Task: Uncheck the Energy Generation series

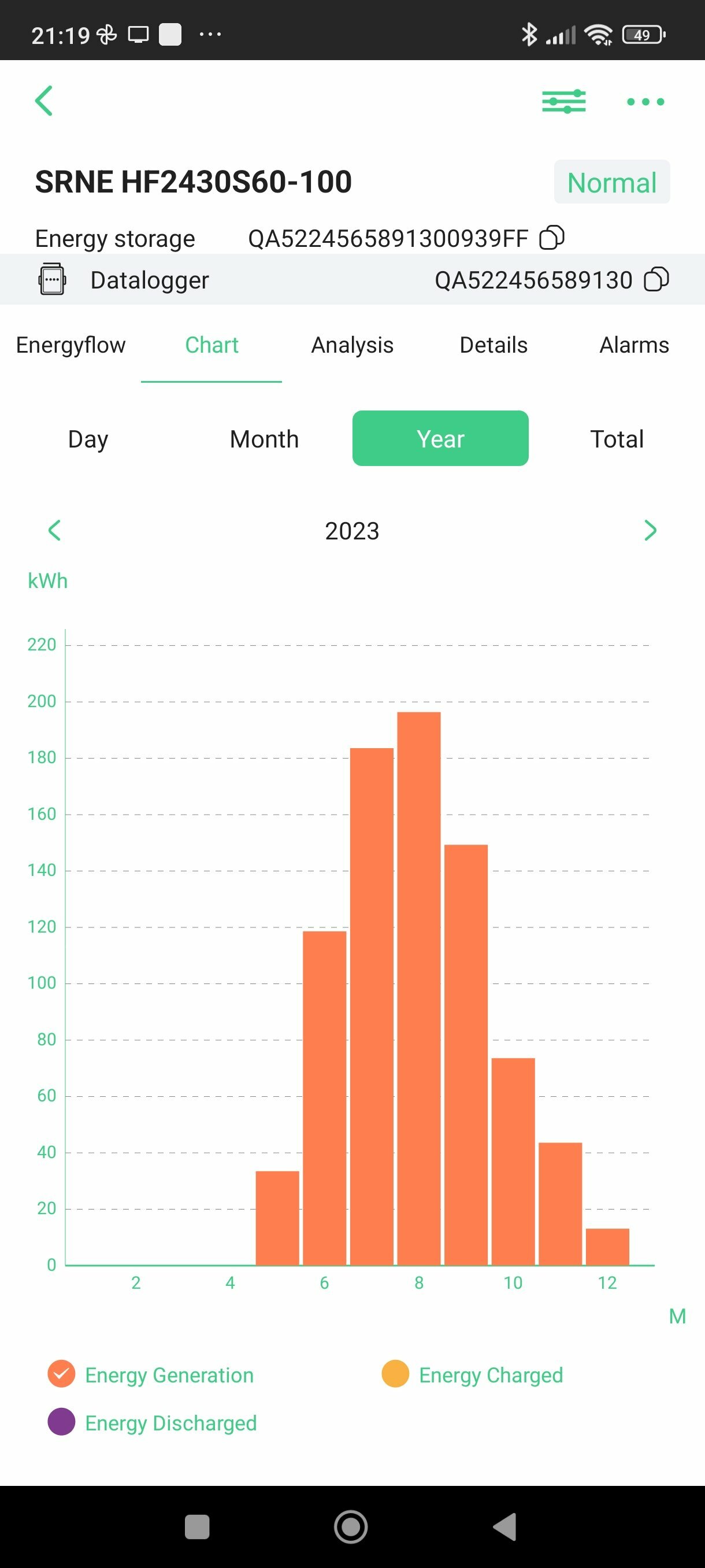Action: point(61,1374)
